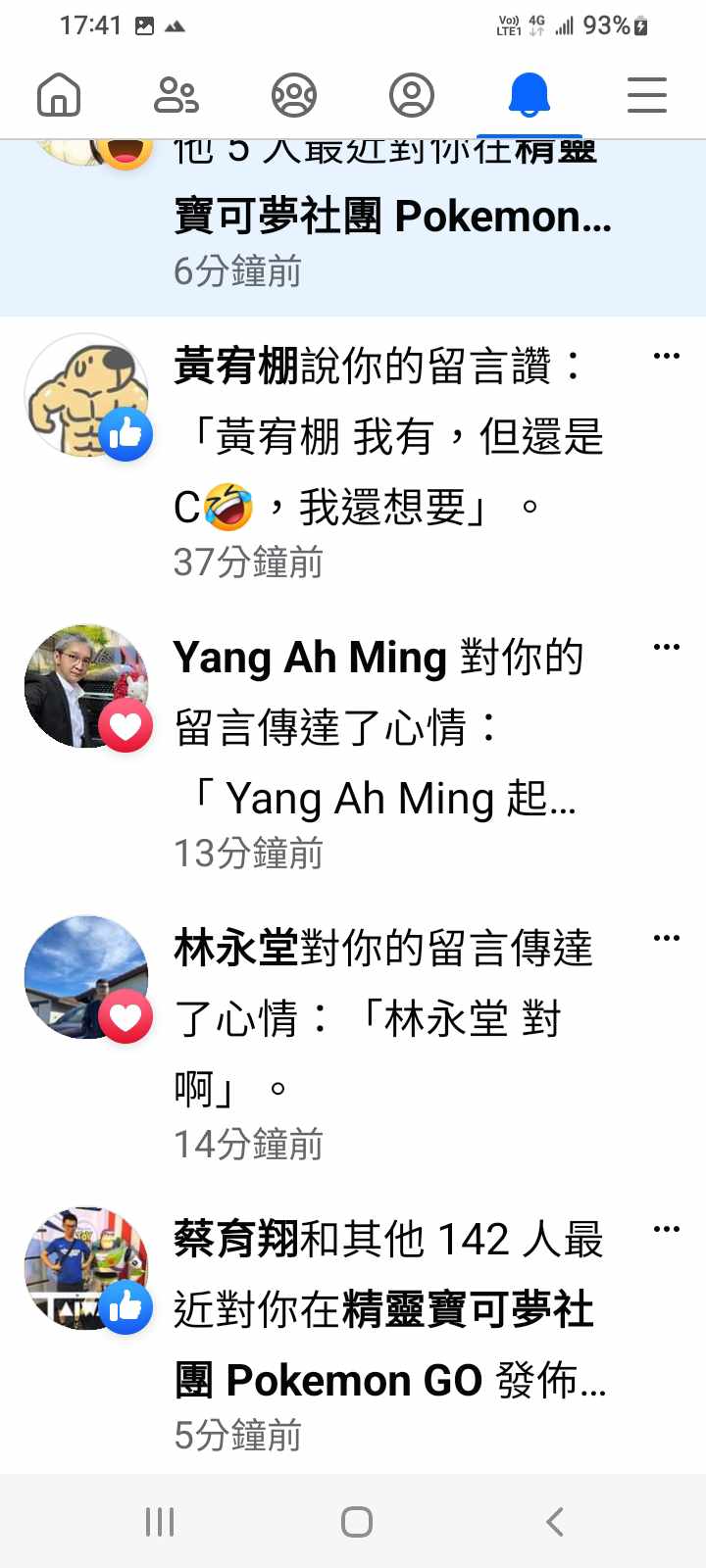Open options for 蔡育翔's notification
This screenshot has height=1568, width=706.
click(x=667, y=1229)
